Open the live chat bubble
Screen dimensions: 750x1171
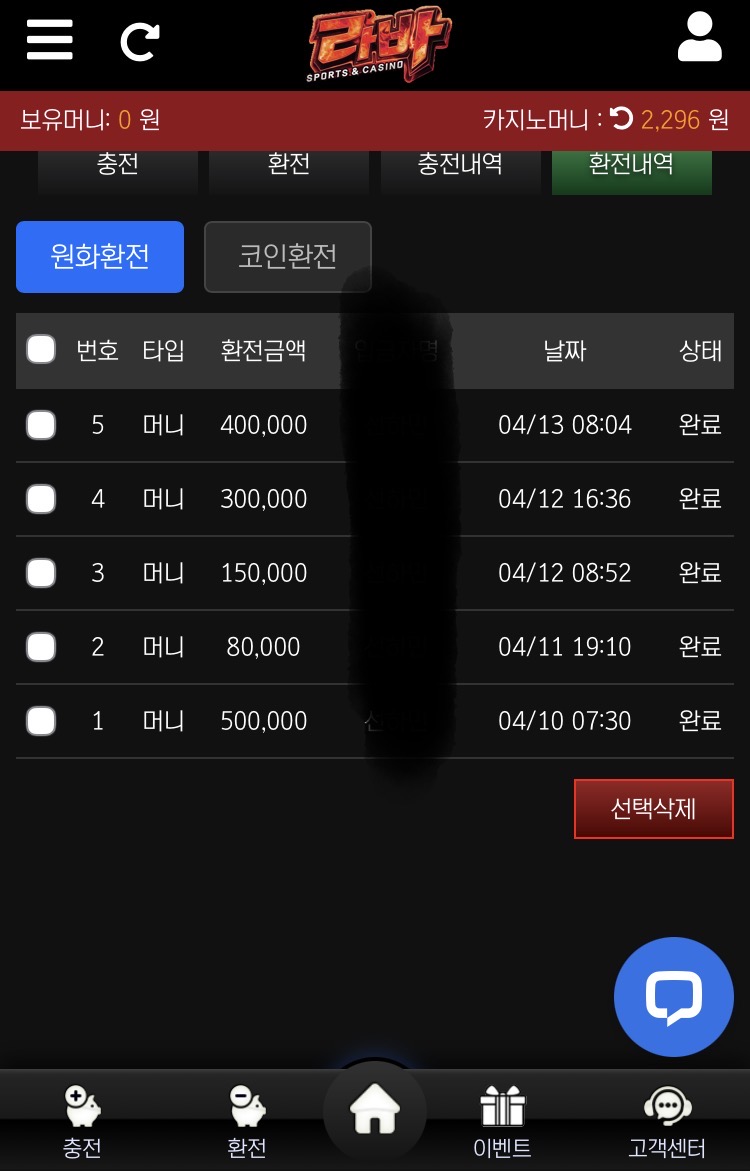[673, 997]
